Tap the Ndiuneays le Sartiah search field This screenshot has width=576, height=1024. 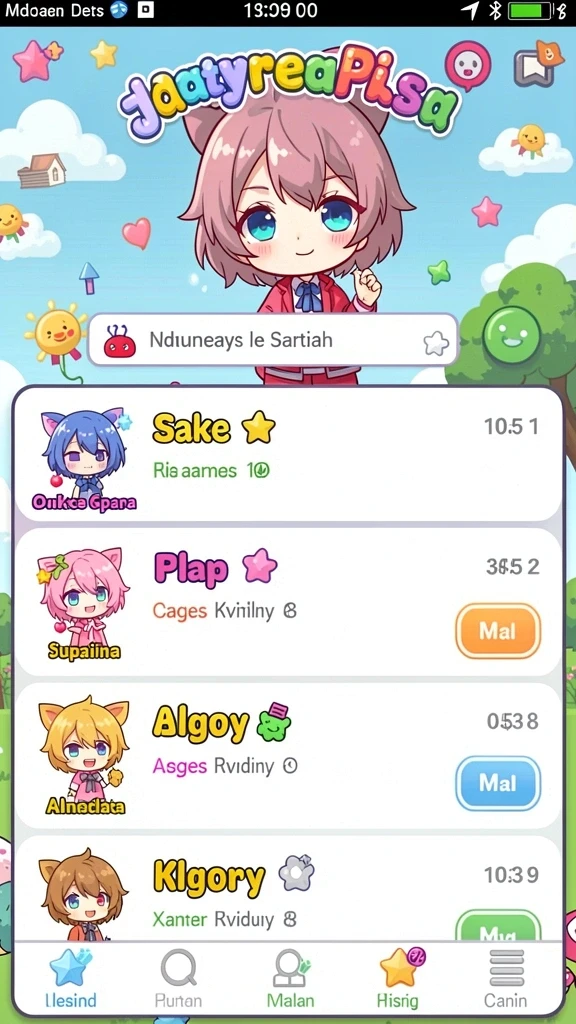[273, 340]
